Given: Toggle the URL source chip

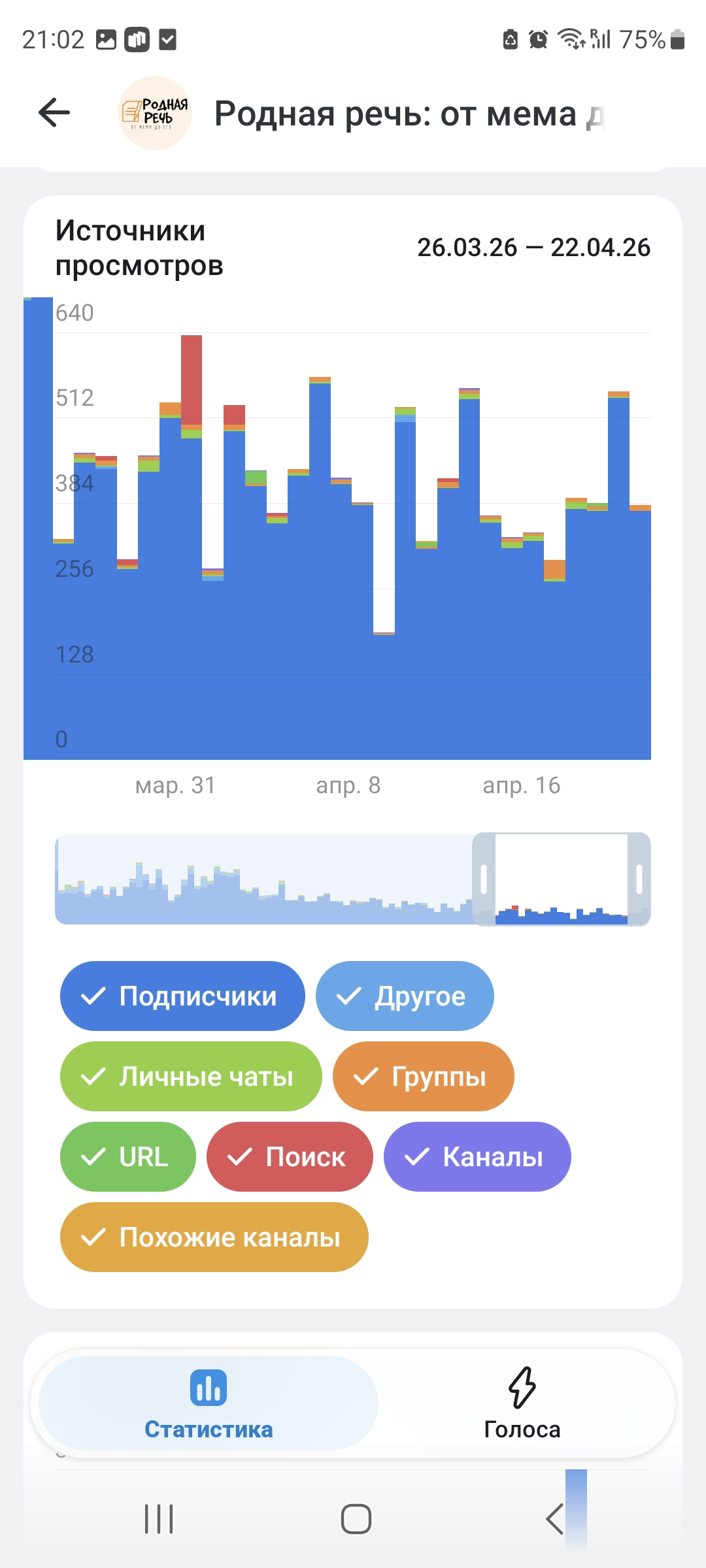Looking at the screenshot, I should pos(128,1157).
